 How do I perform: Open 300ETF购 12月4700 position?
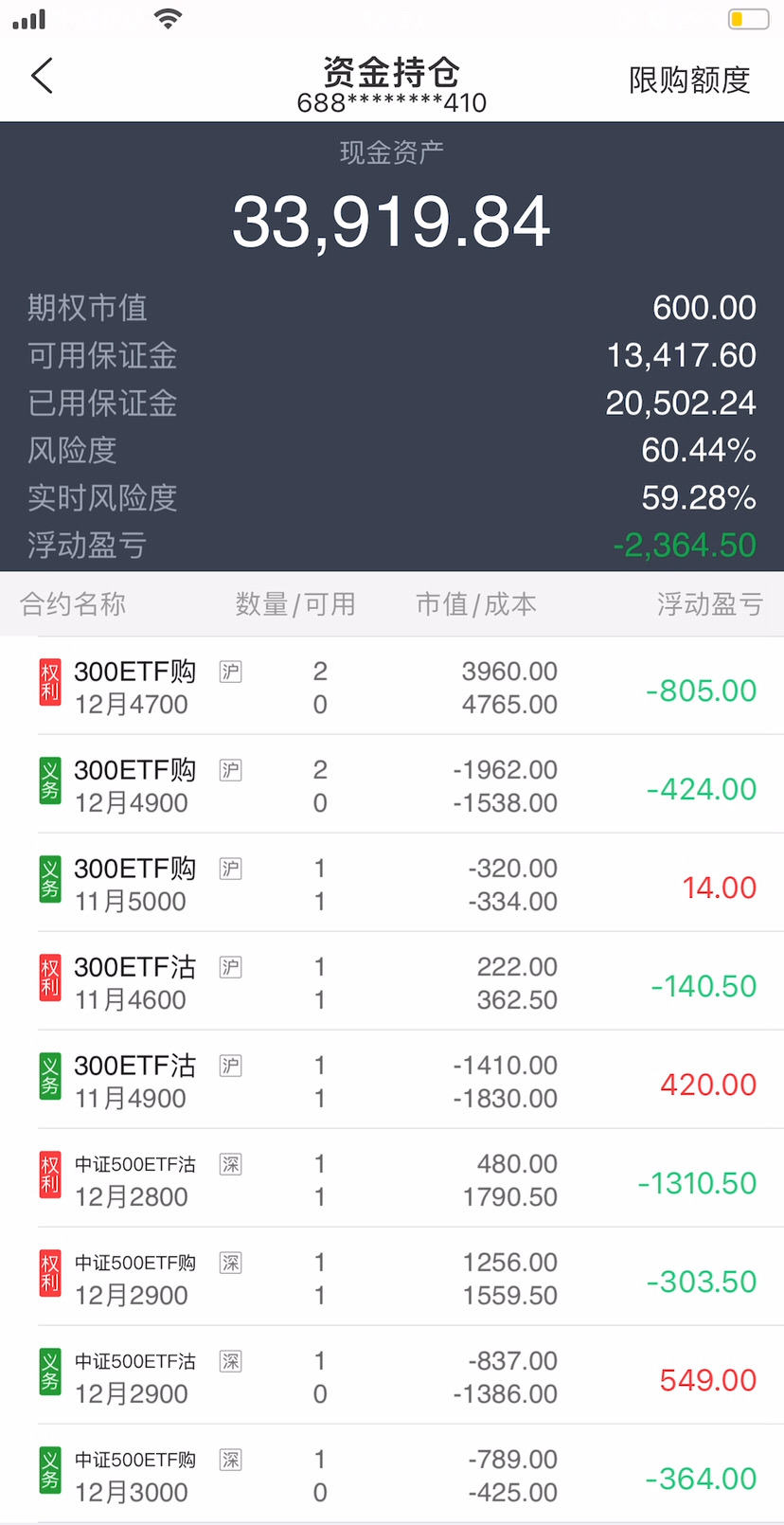tap(392, 688)
